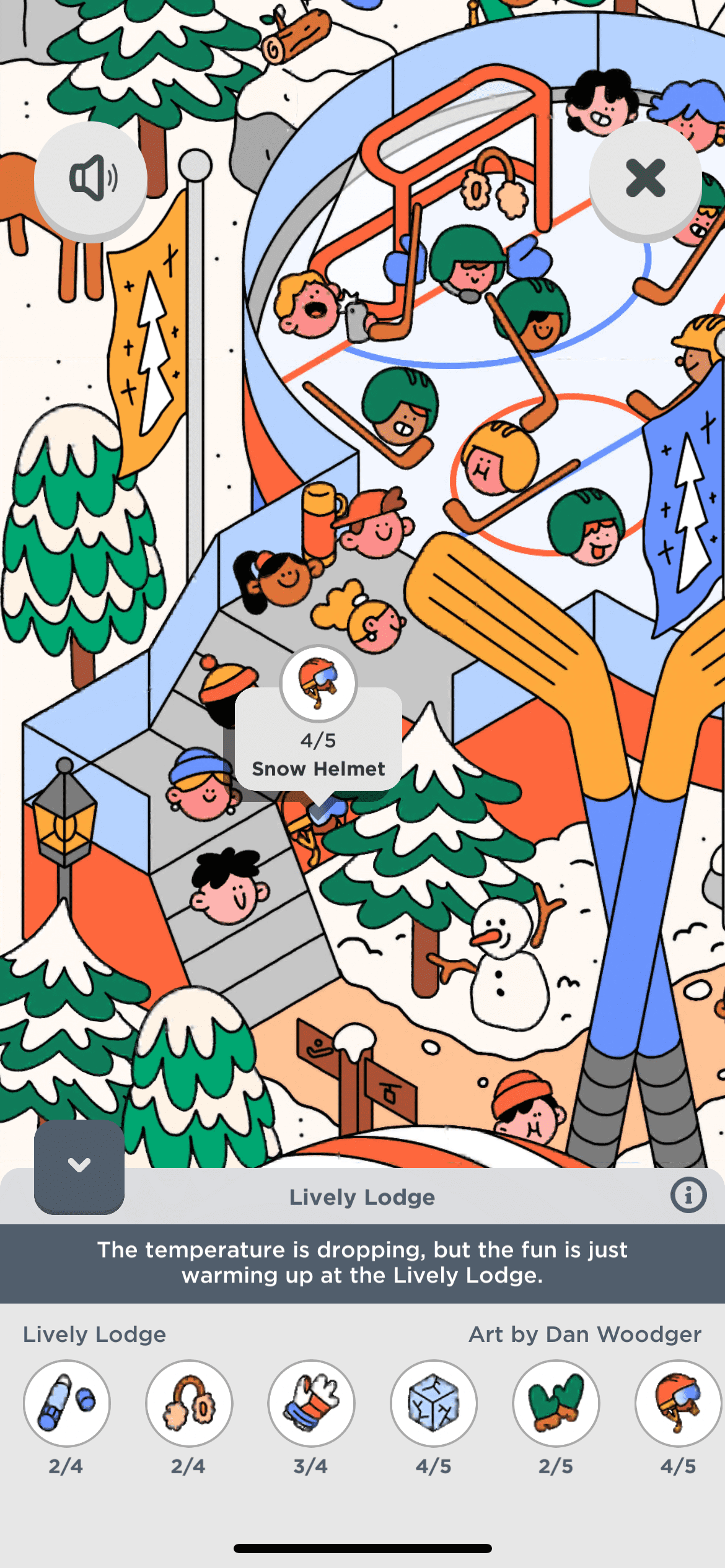Select the green mittens item showing 2/5

pyautogui.click(x=556, y=1403)
